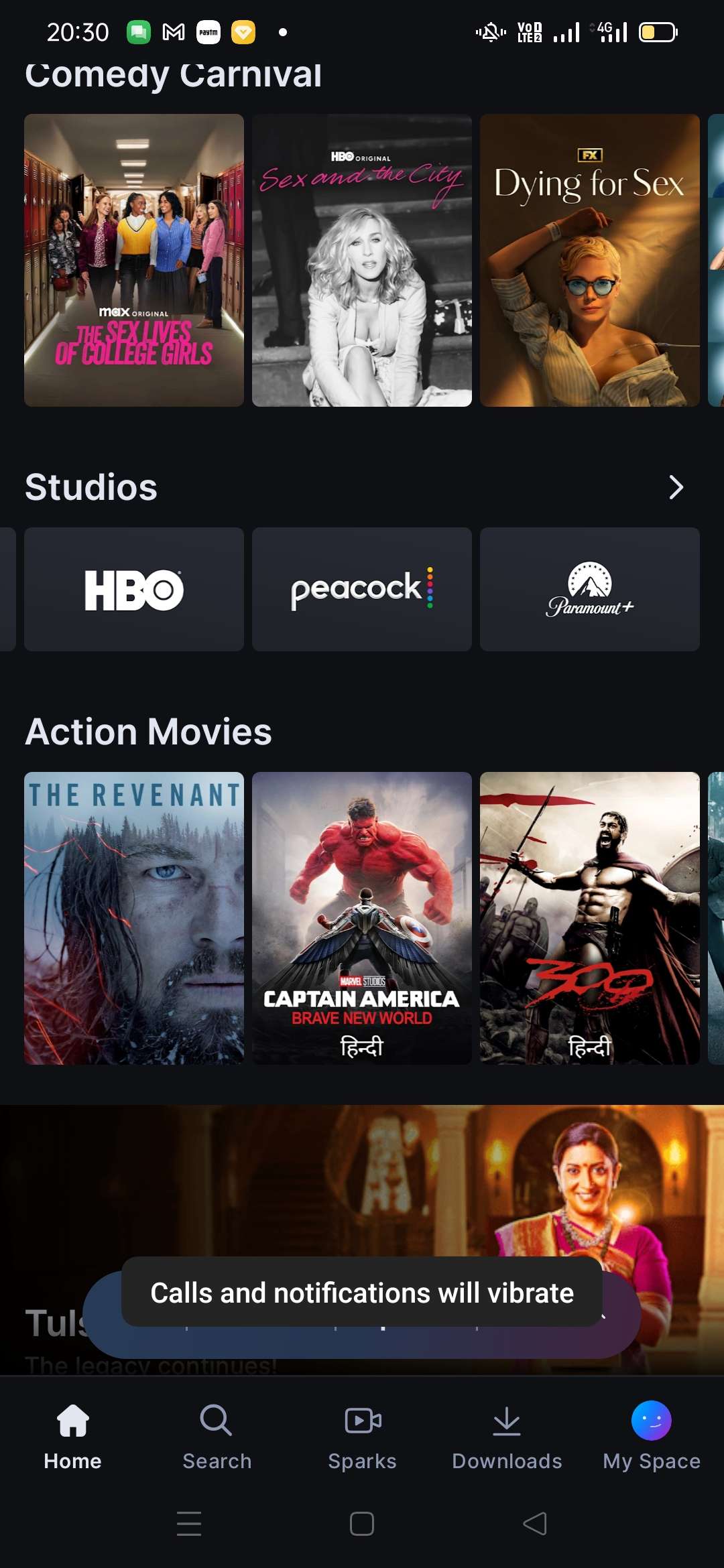Expand the Studios section arrow
724x1568 pixels.
[x=676, y=487]
